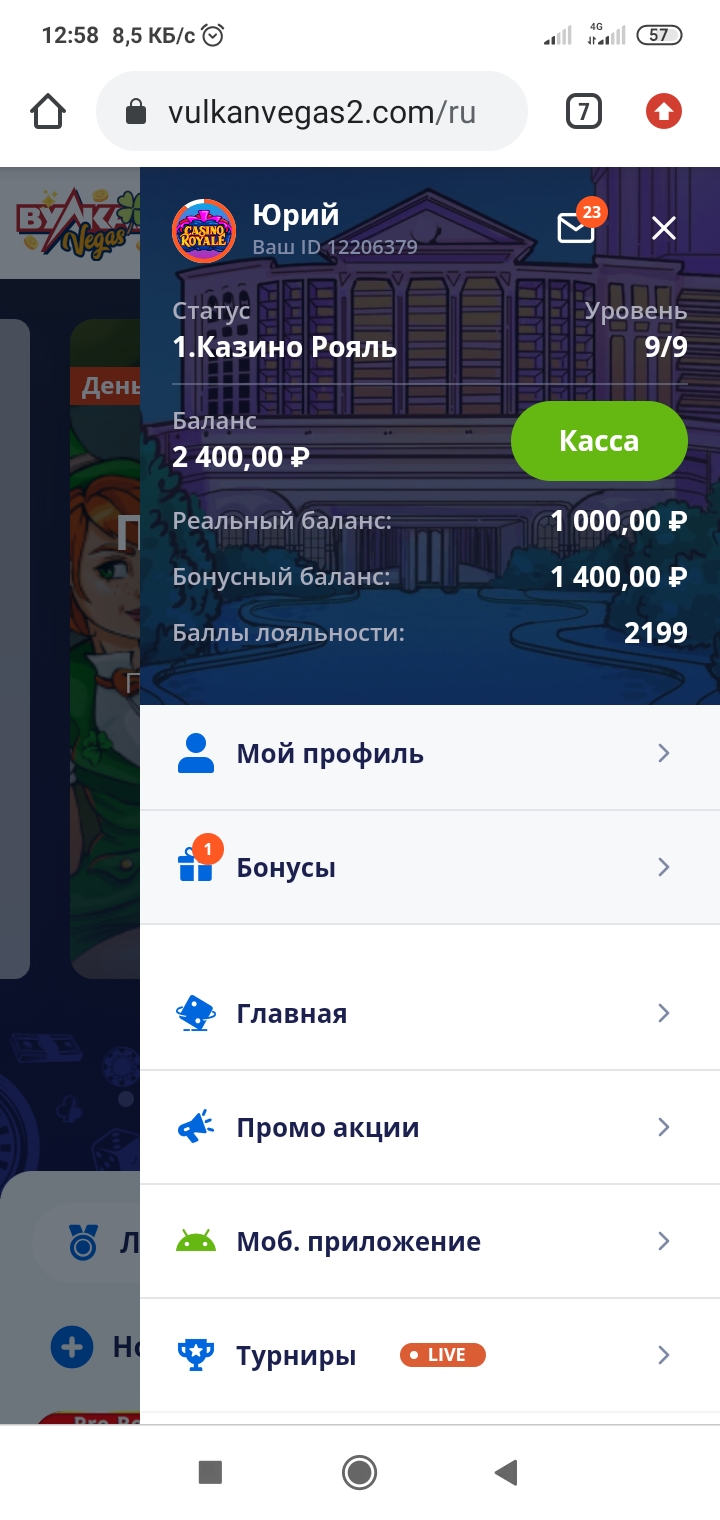720x1520 pixels.
Task: Tap the red browser update icon
Action: coord(663,112)
